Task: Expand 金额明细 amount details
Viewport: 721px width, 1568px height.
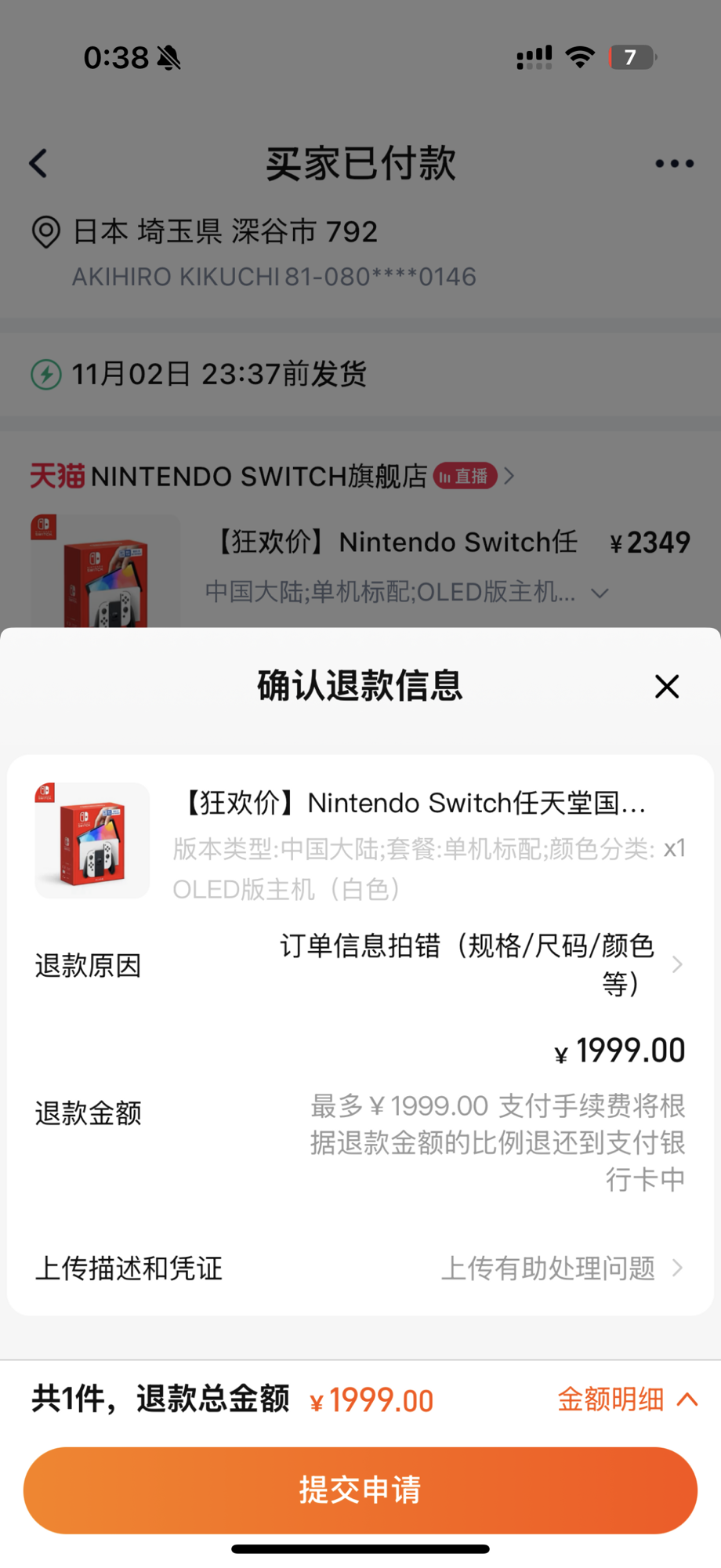Action: [627, 1399]
